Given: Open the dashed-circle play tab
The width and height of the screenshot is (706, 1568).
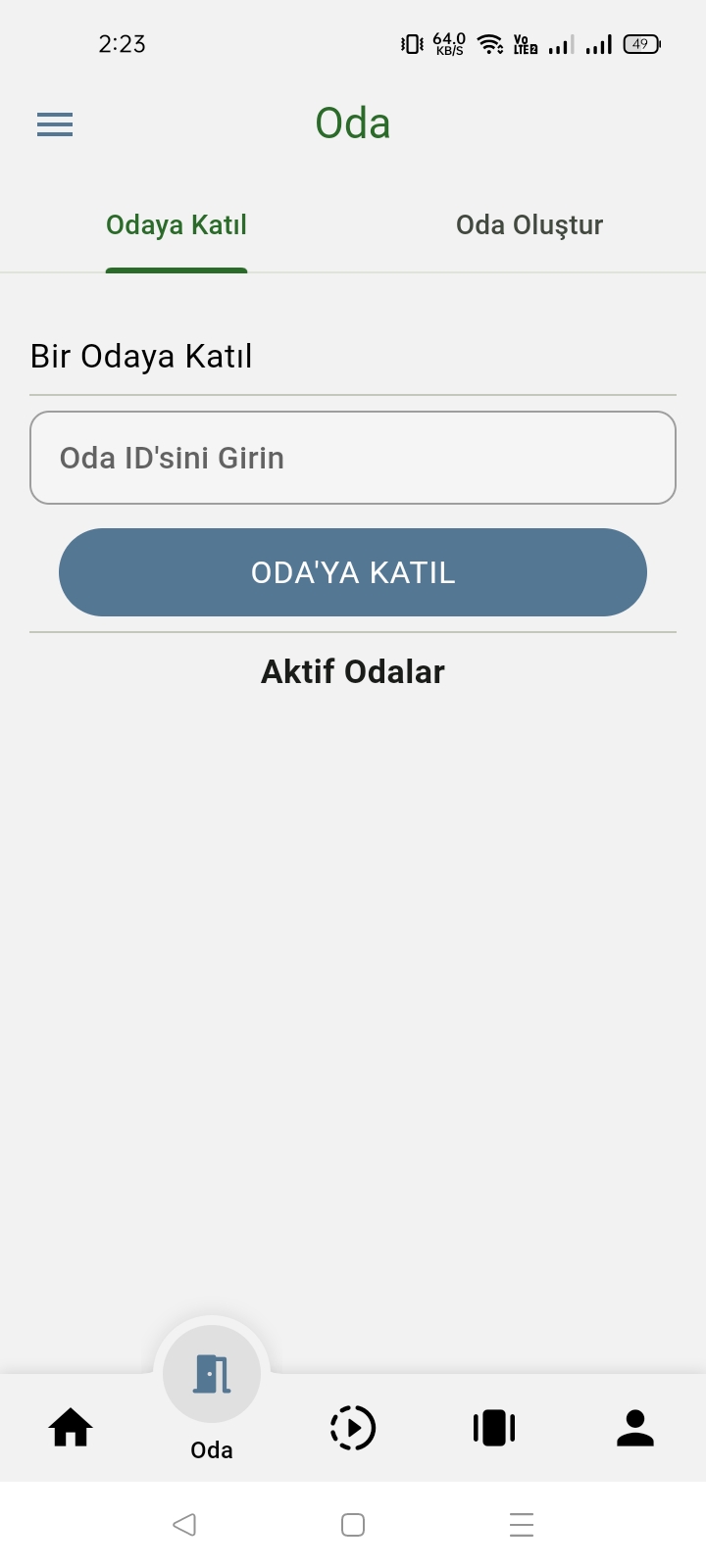Looking at the screenshot, I should point(353,1427).
